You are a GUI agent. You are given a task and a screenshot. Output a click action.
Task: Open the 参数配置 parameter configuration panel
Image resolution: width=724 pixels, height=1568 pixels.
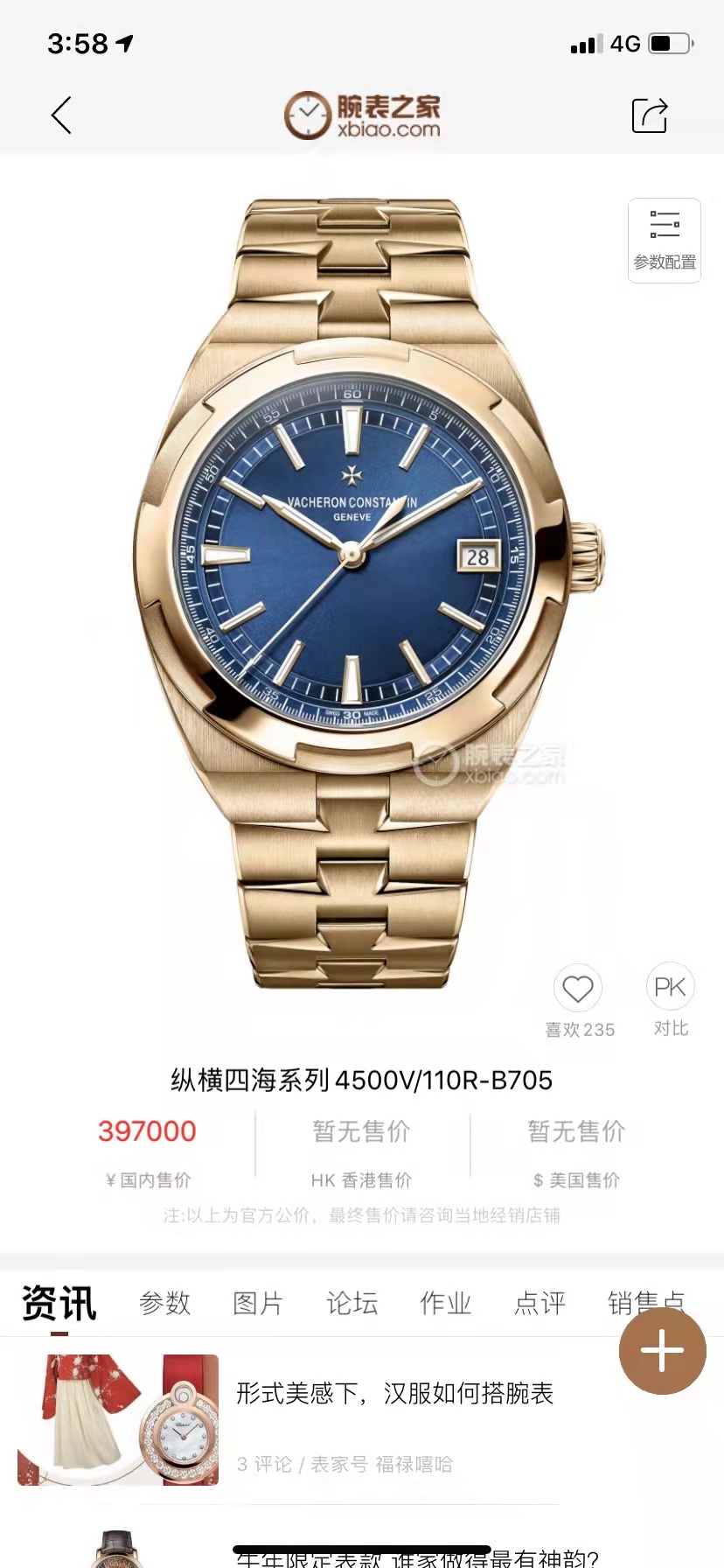(664, 241)
